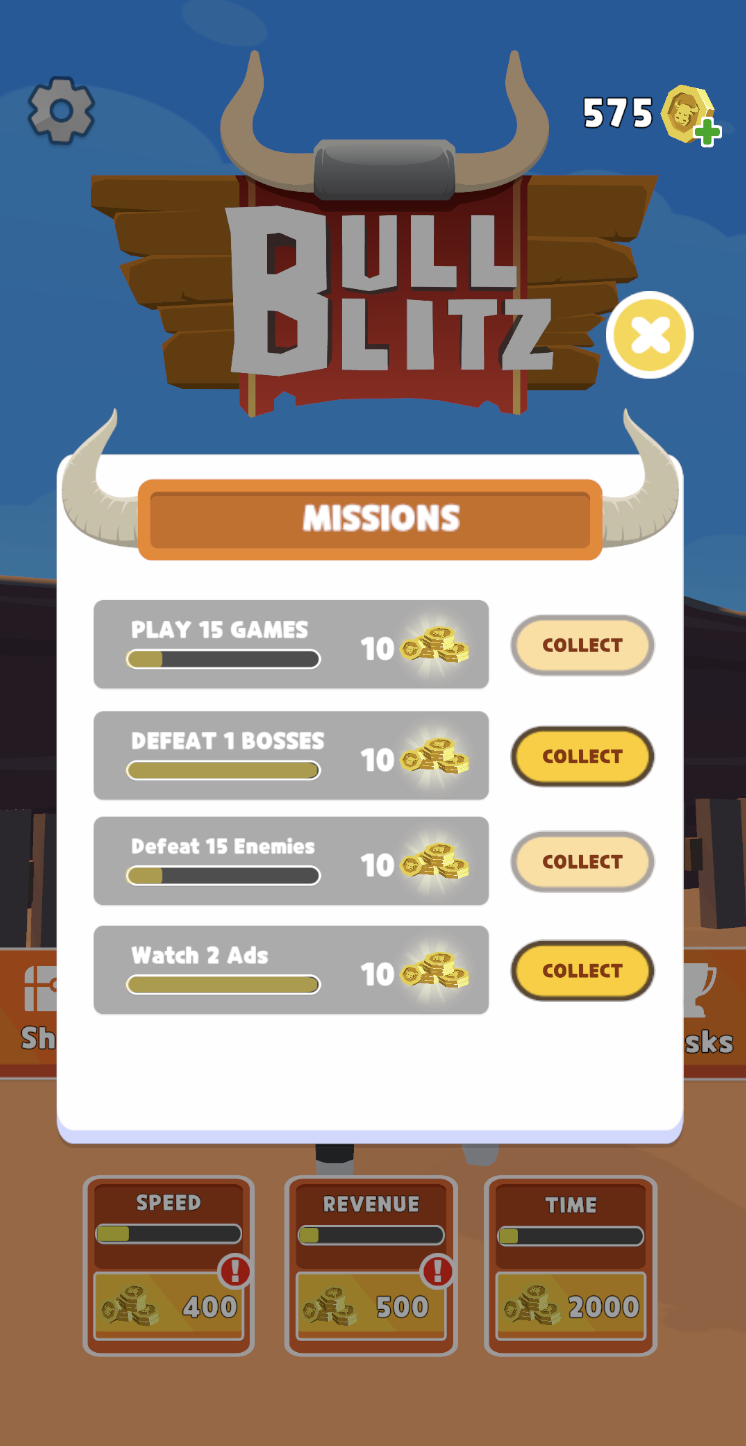Tap the red alert badge on the Speed card

point(236,1271)
